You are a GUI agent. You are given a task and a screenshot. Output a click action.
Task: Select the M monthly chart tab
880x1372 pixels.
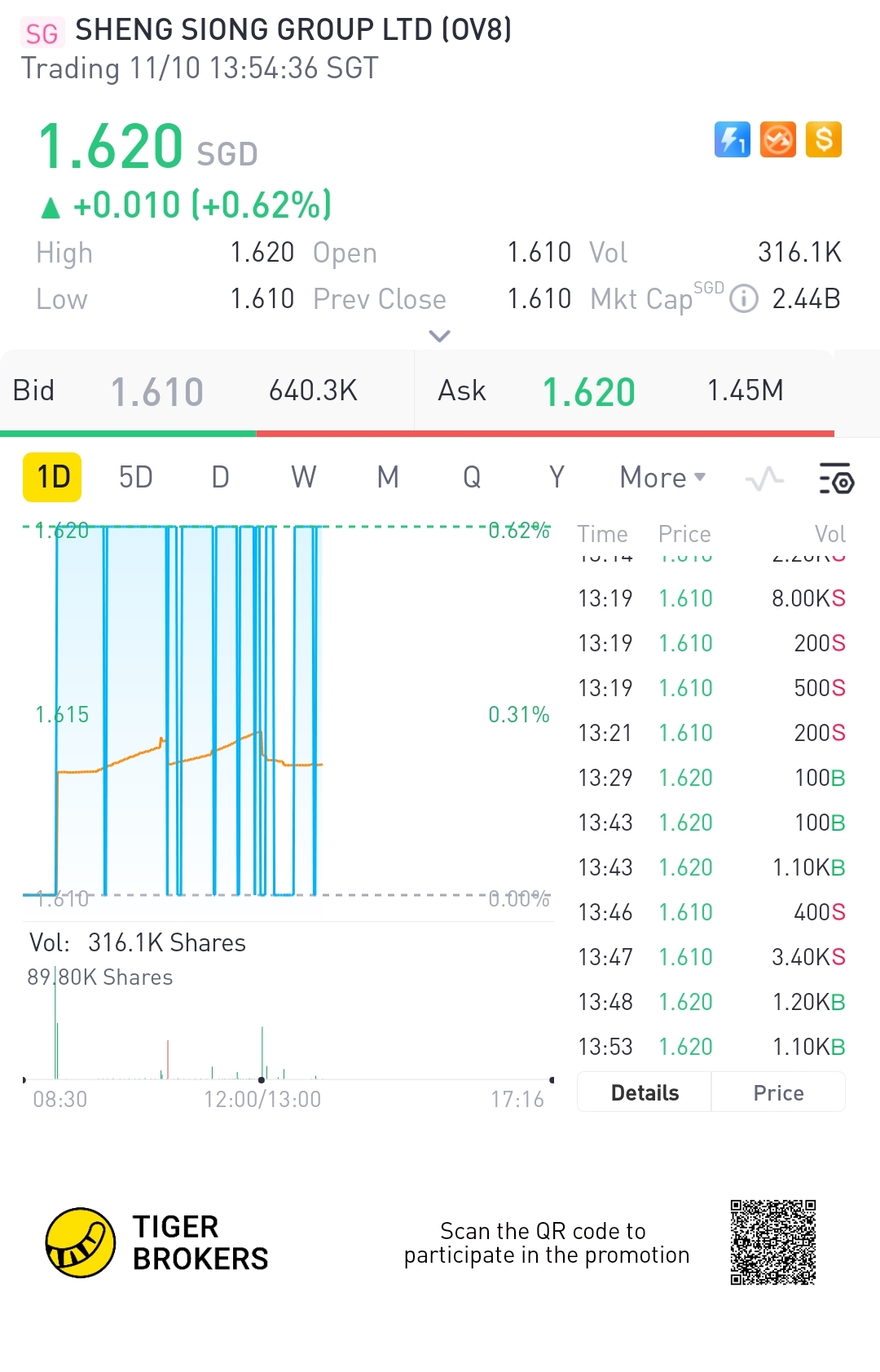[x=388, y=477]
